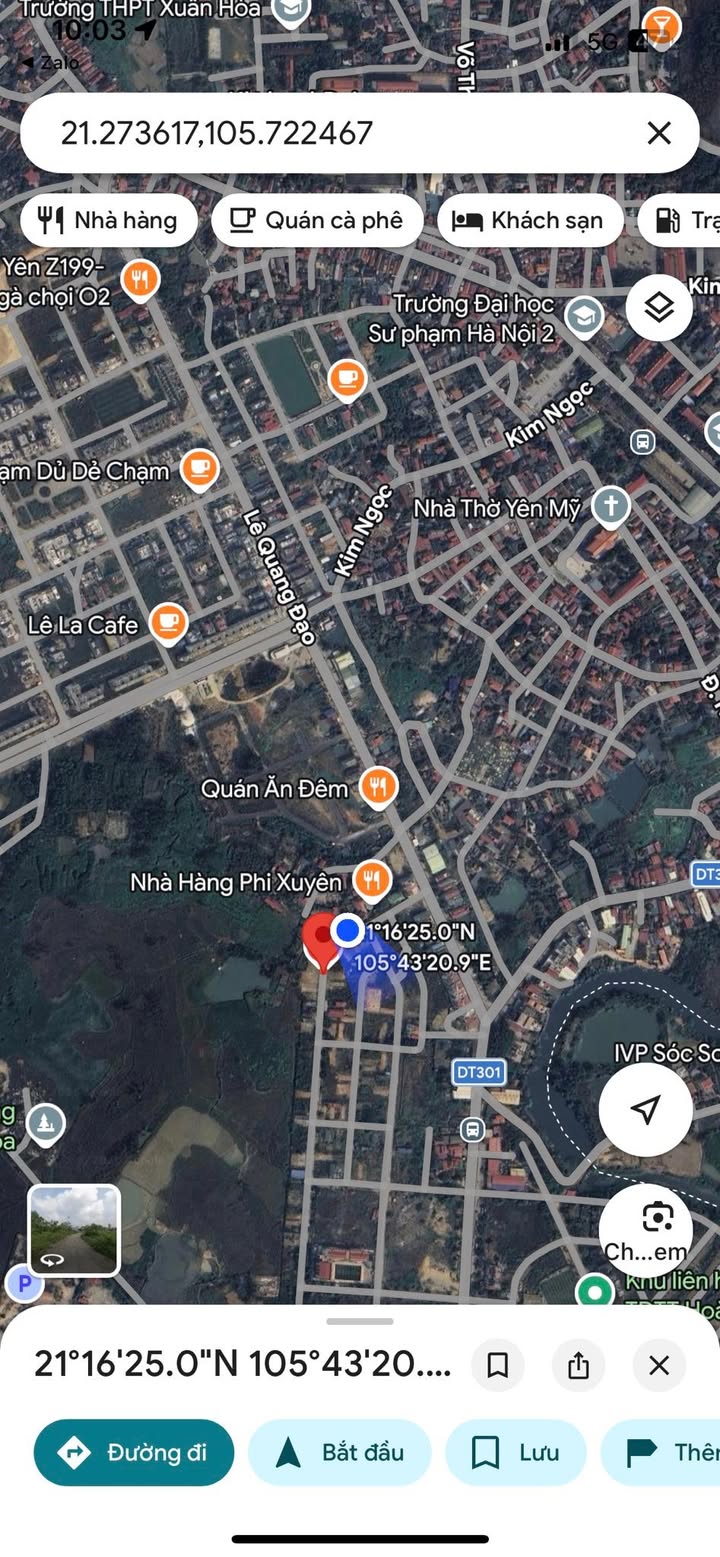Open Nhà Thờ Yên Mỹ church marker

click(610, 507)
